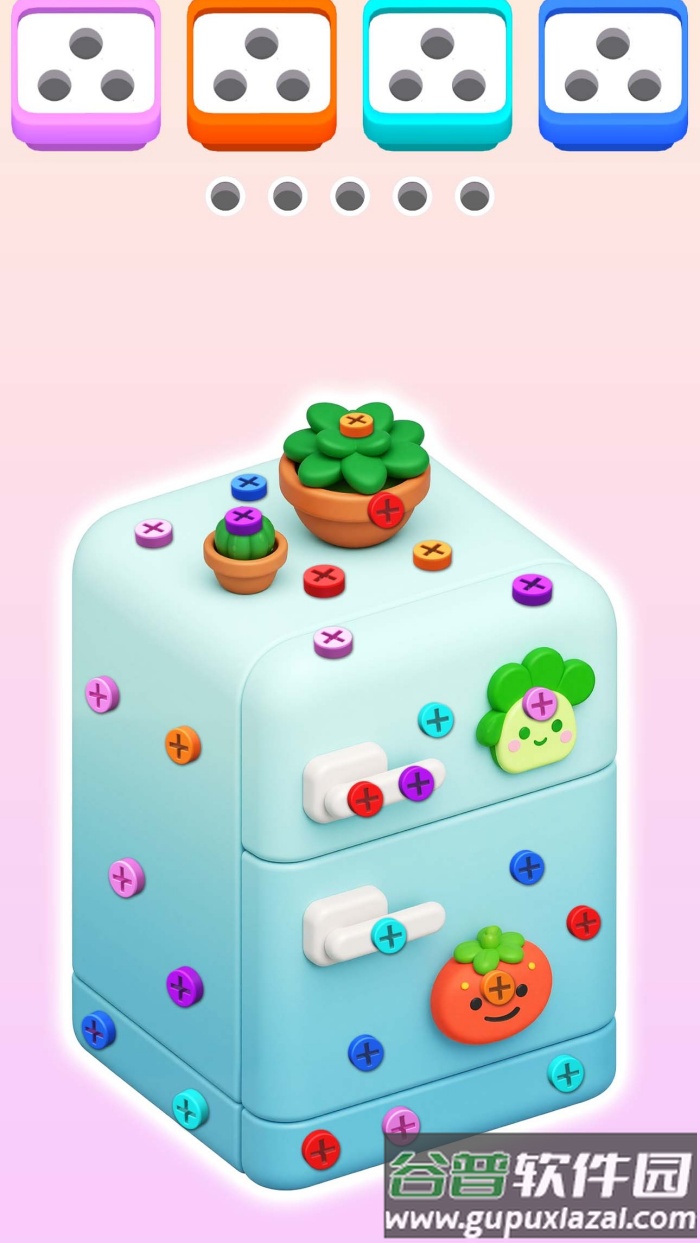Unscrew the blue screw behind the small cactus

[249, 487]
